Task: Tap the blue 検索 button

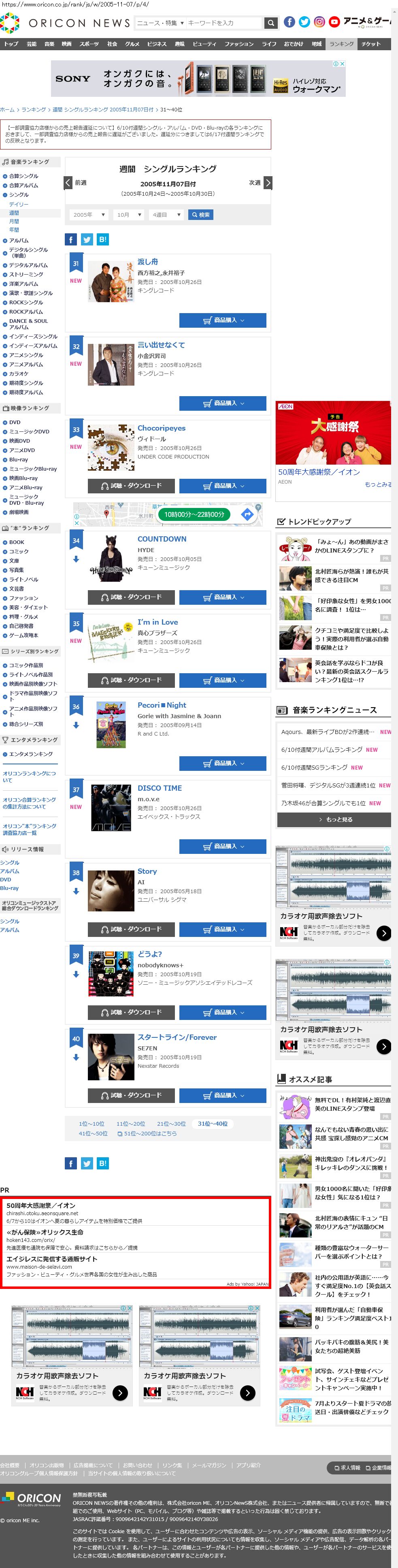Action: (201, 215)
